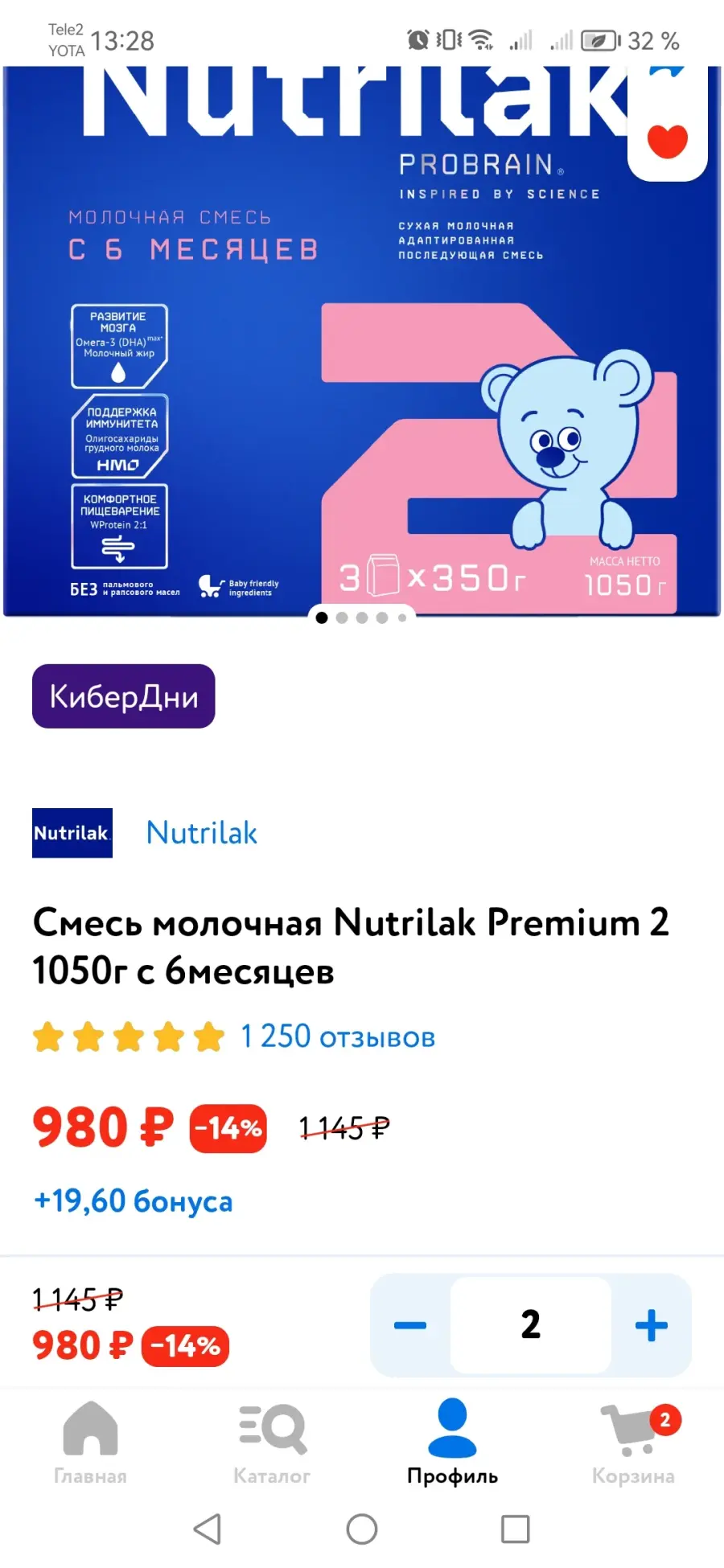
Task: Go to the Главная tab
Action: click(90, 1443)
